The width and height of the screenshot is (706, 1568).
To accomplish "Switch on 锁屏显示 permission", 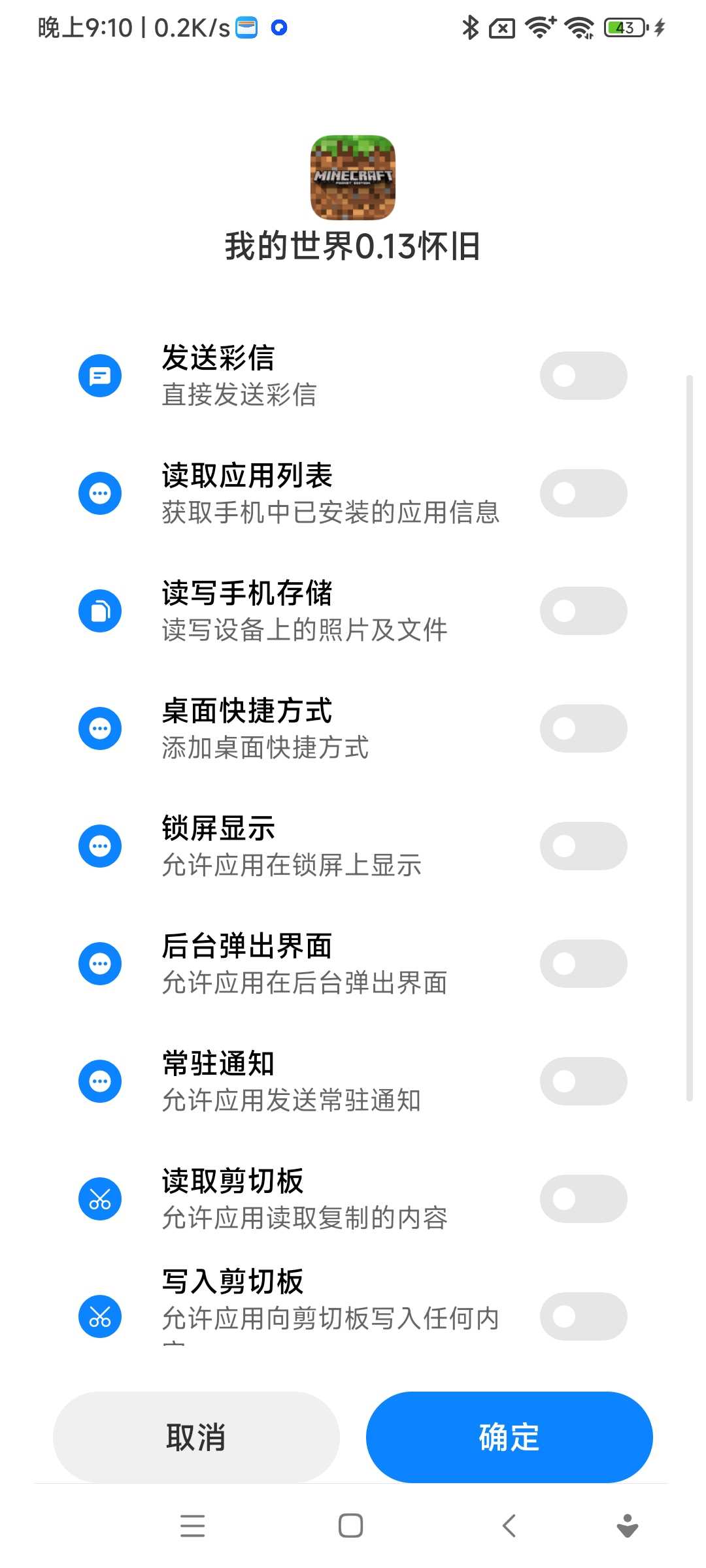I will pyautogui.click(x=583, y=846).
